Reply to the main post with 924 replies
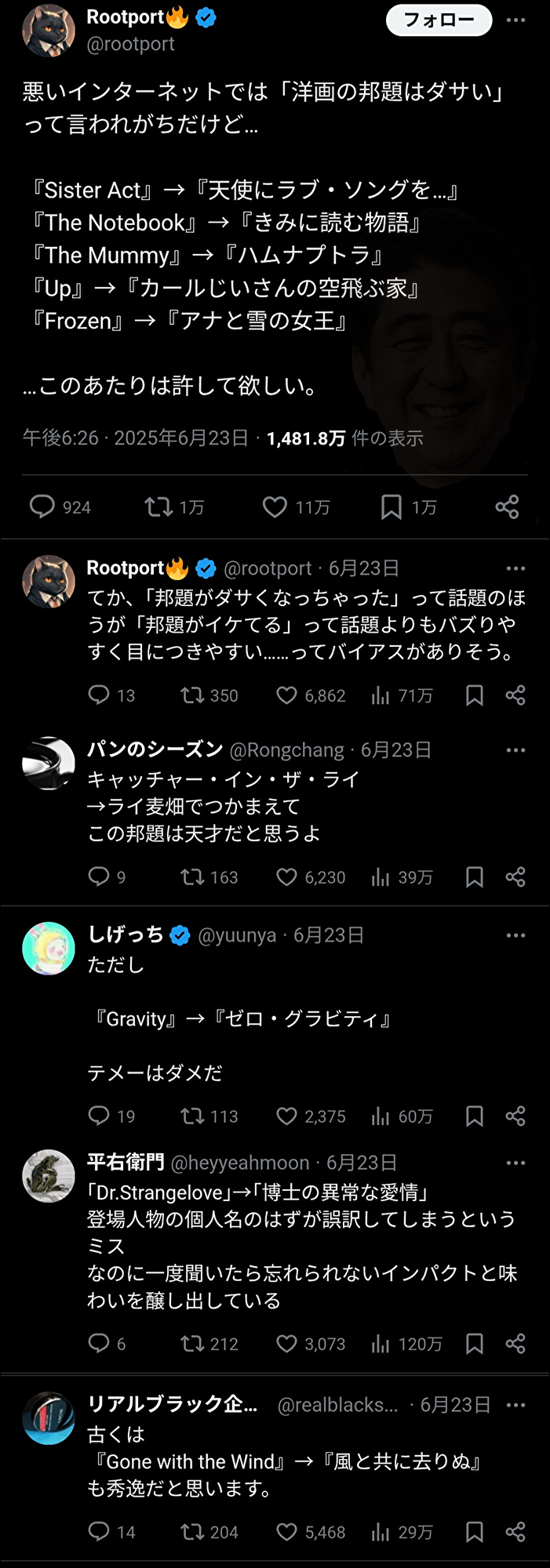The image size is (550, 1568). 42,506
